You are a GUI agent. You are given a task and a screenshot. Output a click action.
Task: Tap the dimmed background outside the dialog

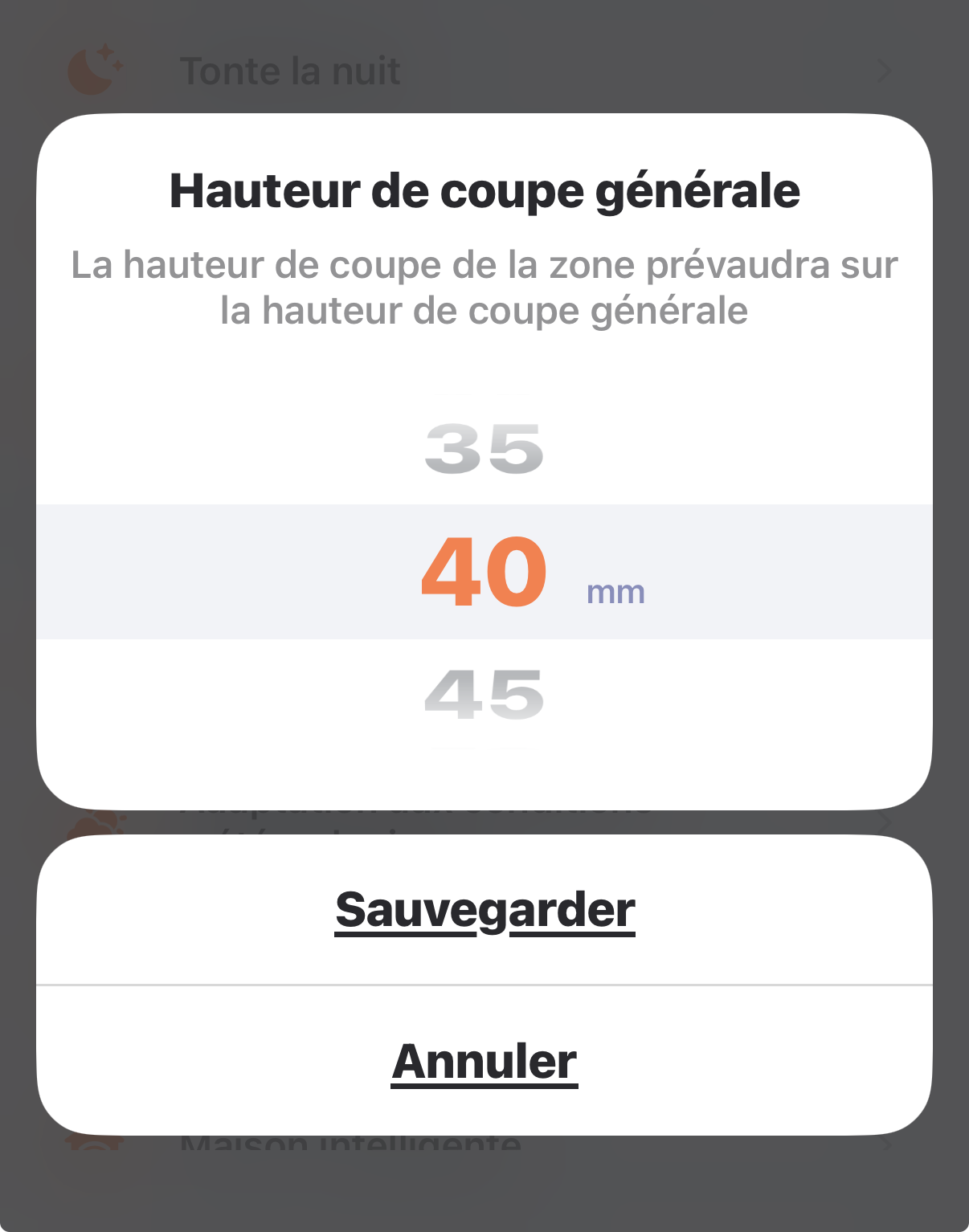[x=484, y=1205]
